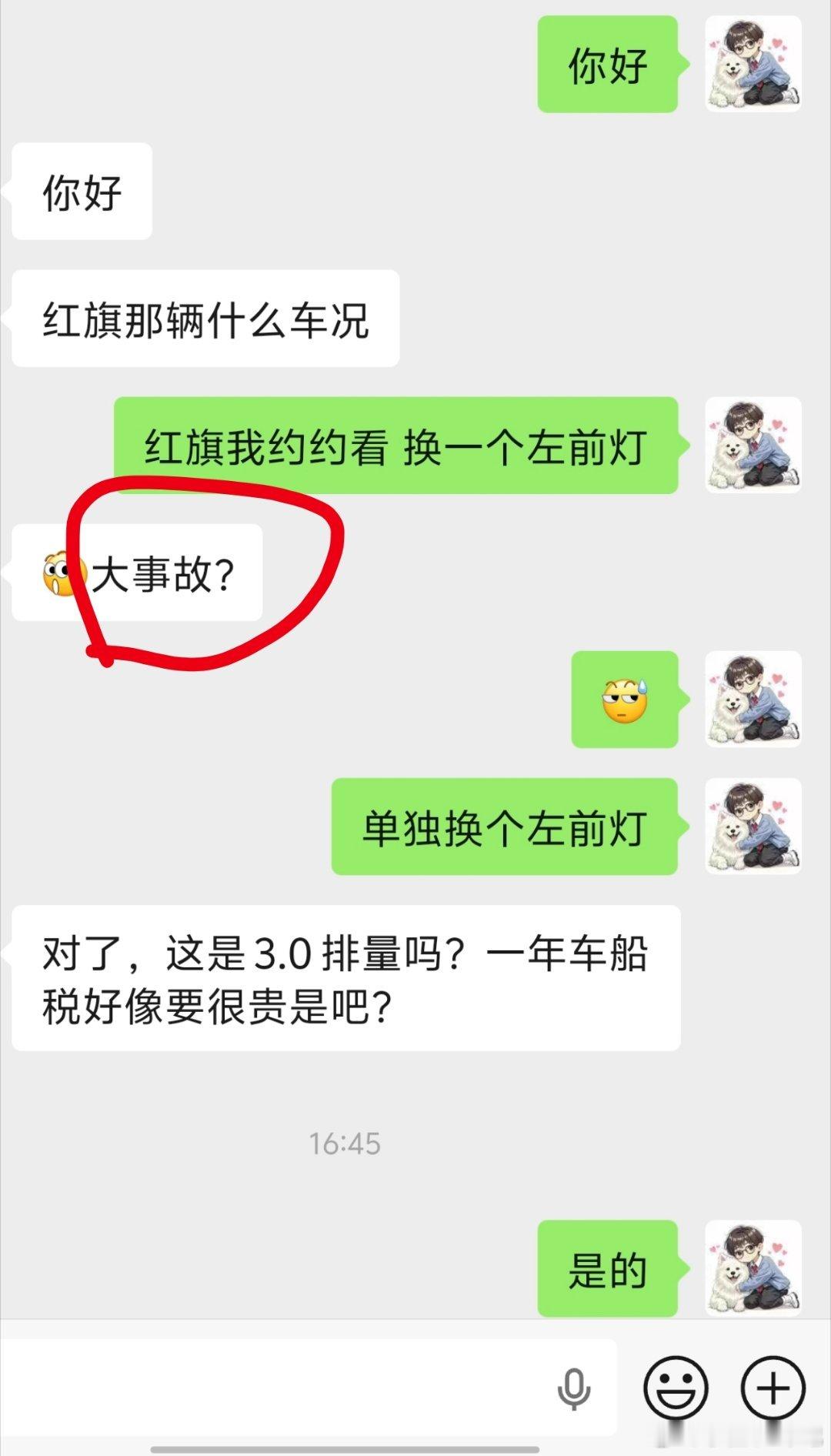Tap the 单独换个左前灯 message bubble
The width and height of the screenshot is (831, 1456).
[x=504, y=827]
